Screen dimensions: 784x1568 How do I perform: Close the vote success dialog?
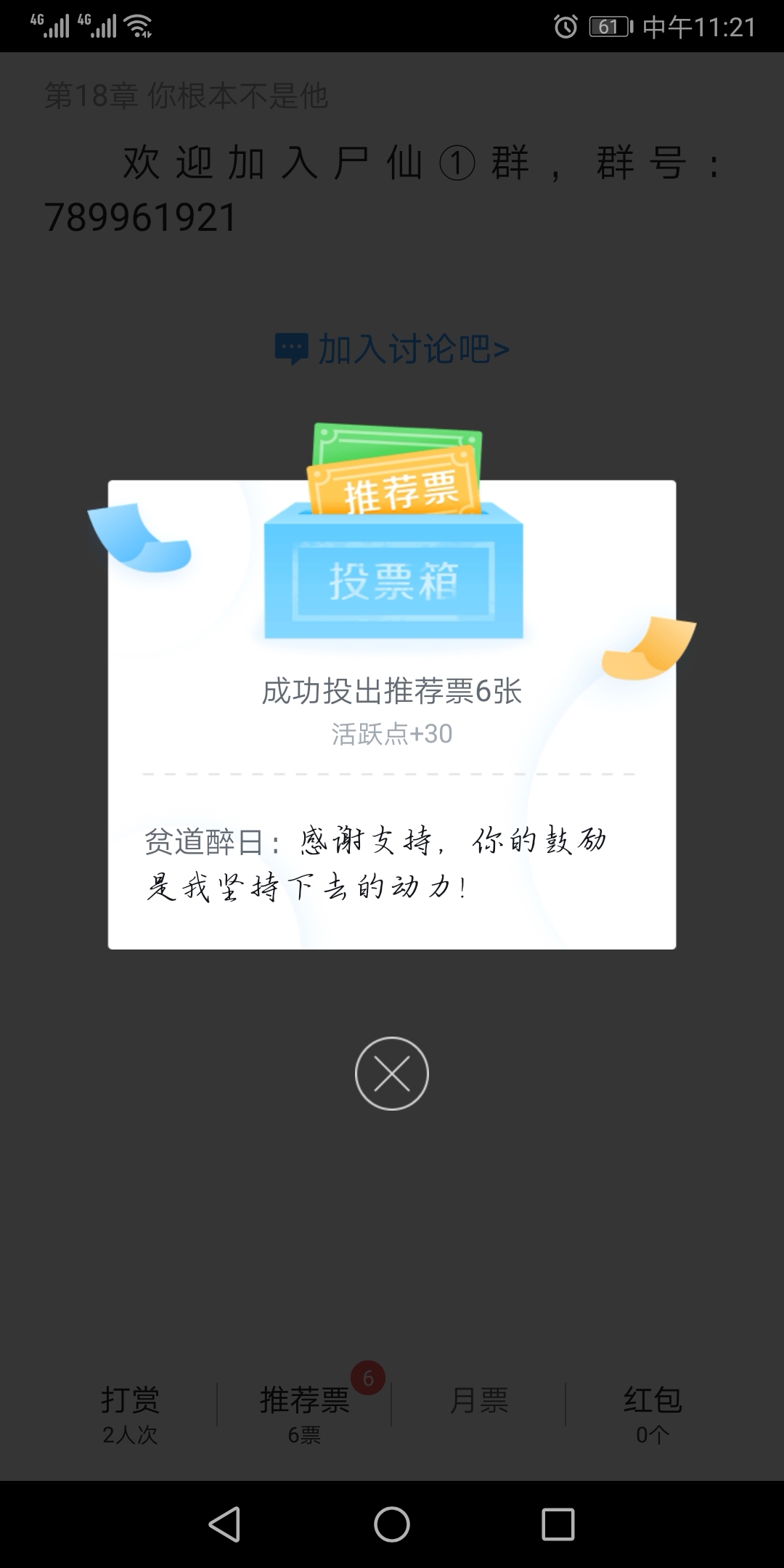click(391, 1073)
